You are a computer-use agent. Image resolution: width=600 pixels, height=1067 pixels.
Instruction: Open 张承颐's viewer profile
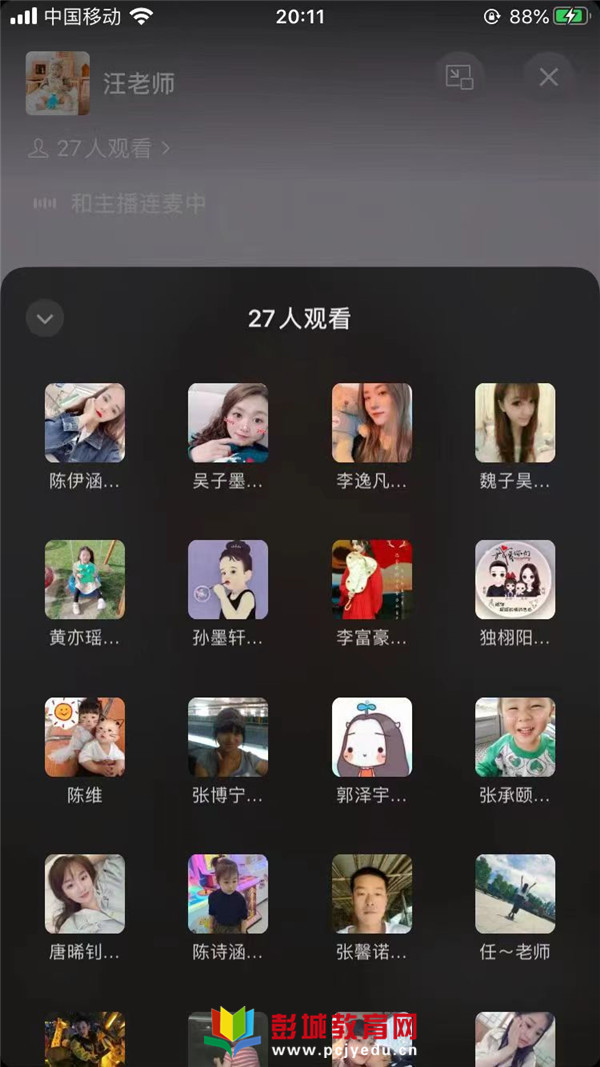(x=515, y=737)
